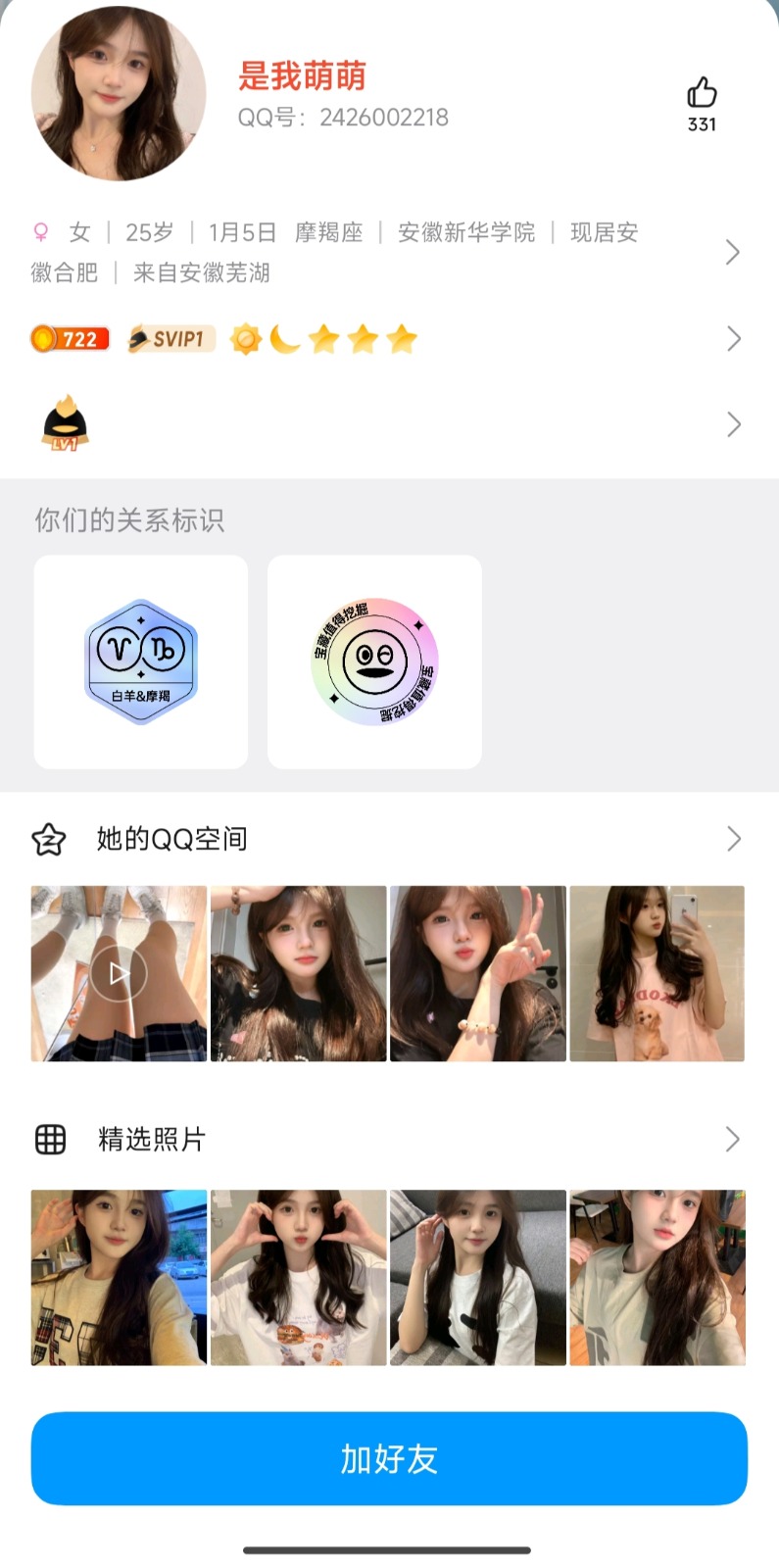Open the profile avatar picture
This screenshot has width=779, height=1568.
[119, 93]
